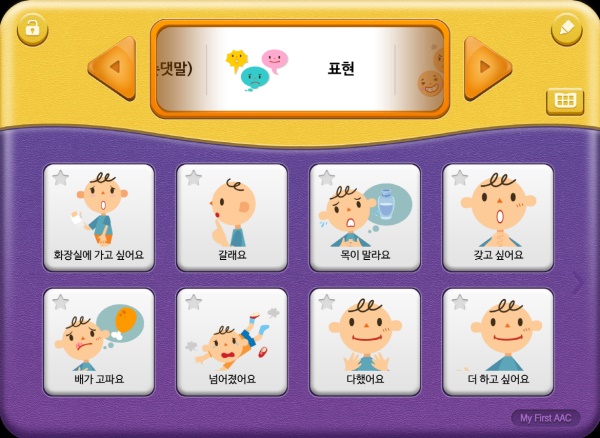This screenshot has height=438, width=600.
Task: Tap the 다쳤어요 card
Action: tap(365, 342)
